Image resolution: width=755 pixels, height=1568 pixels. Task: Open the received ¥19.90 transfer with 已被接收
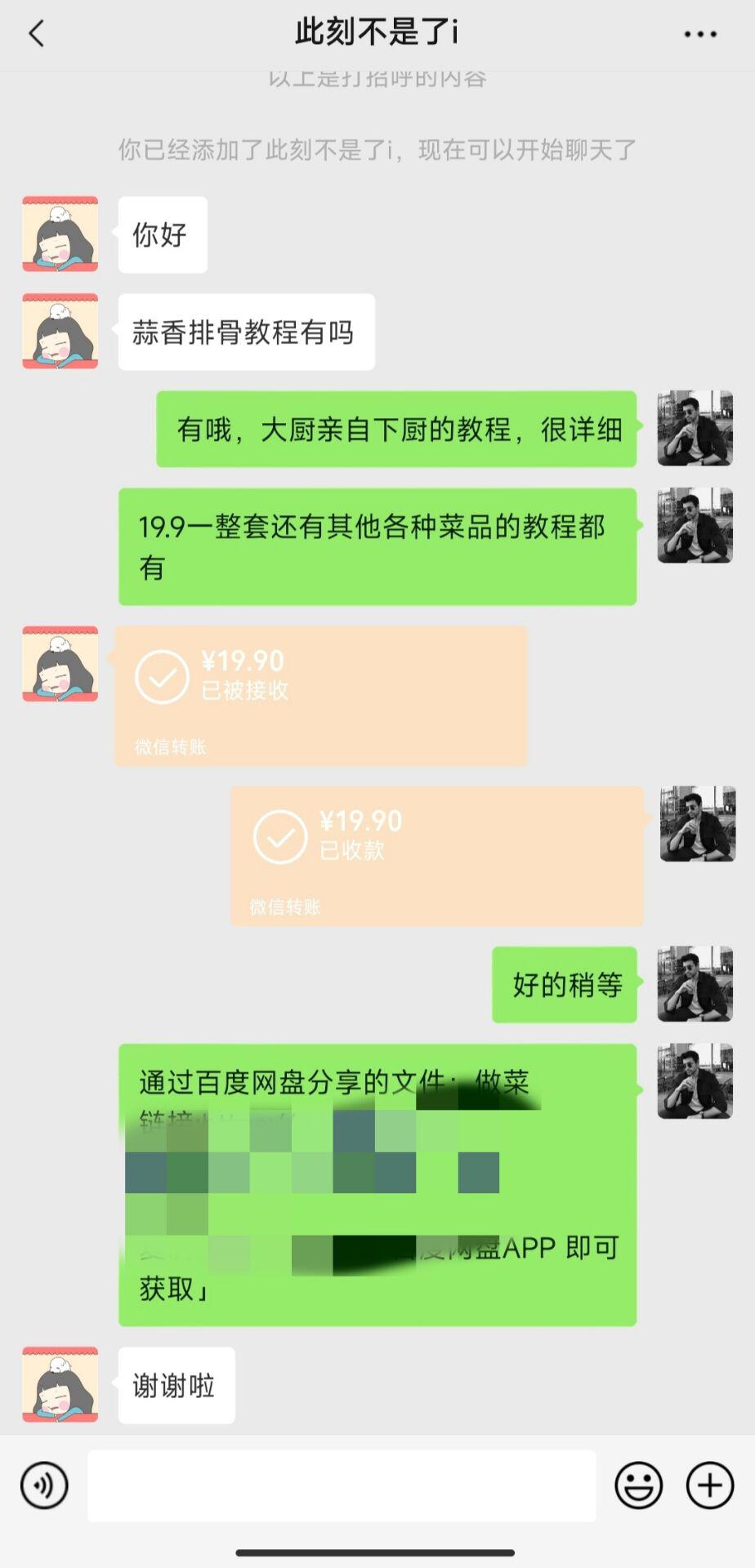320,696
